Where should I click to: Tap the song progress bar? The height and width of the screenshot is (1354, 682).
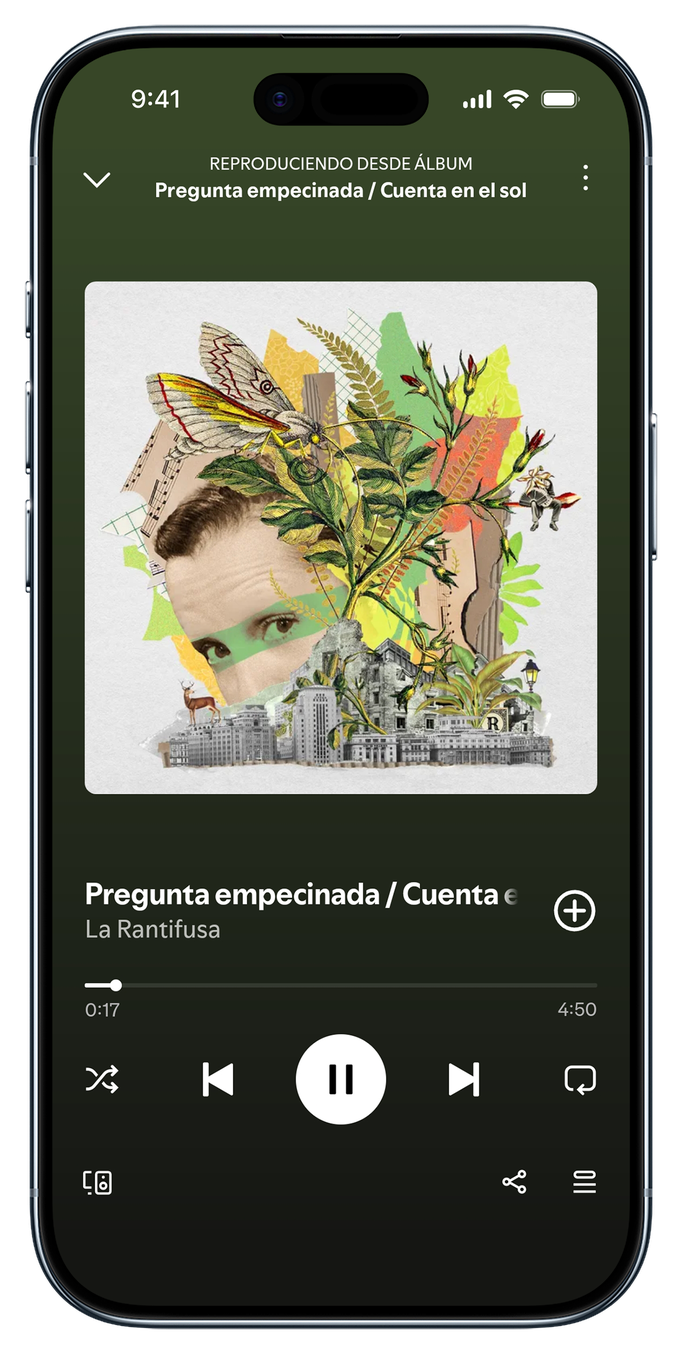coord(340,985)
